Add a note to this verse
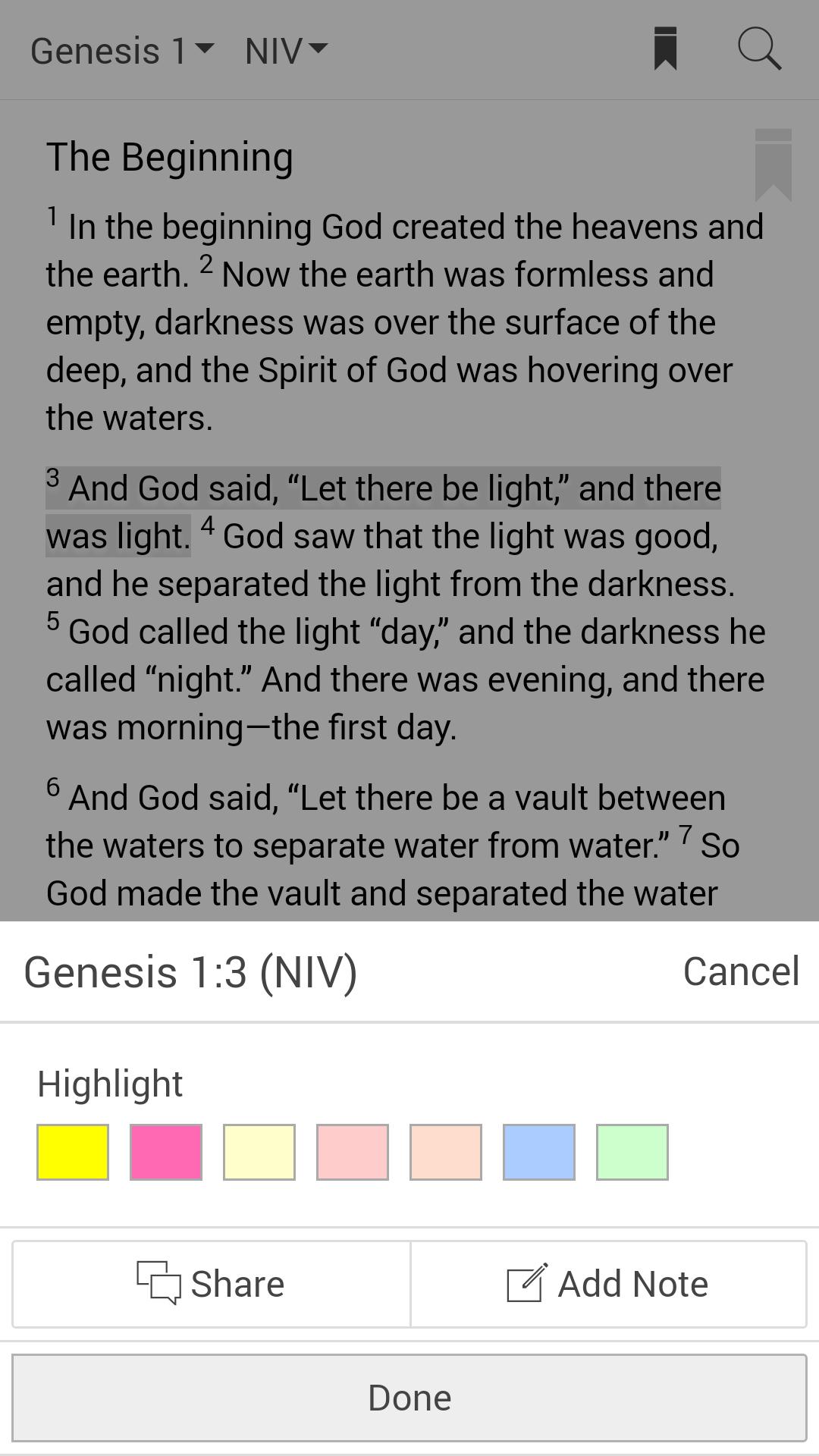Screen dimensions: 819x1456 (608, 1284)
